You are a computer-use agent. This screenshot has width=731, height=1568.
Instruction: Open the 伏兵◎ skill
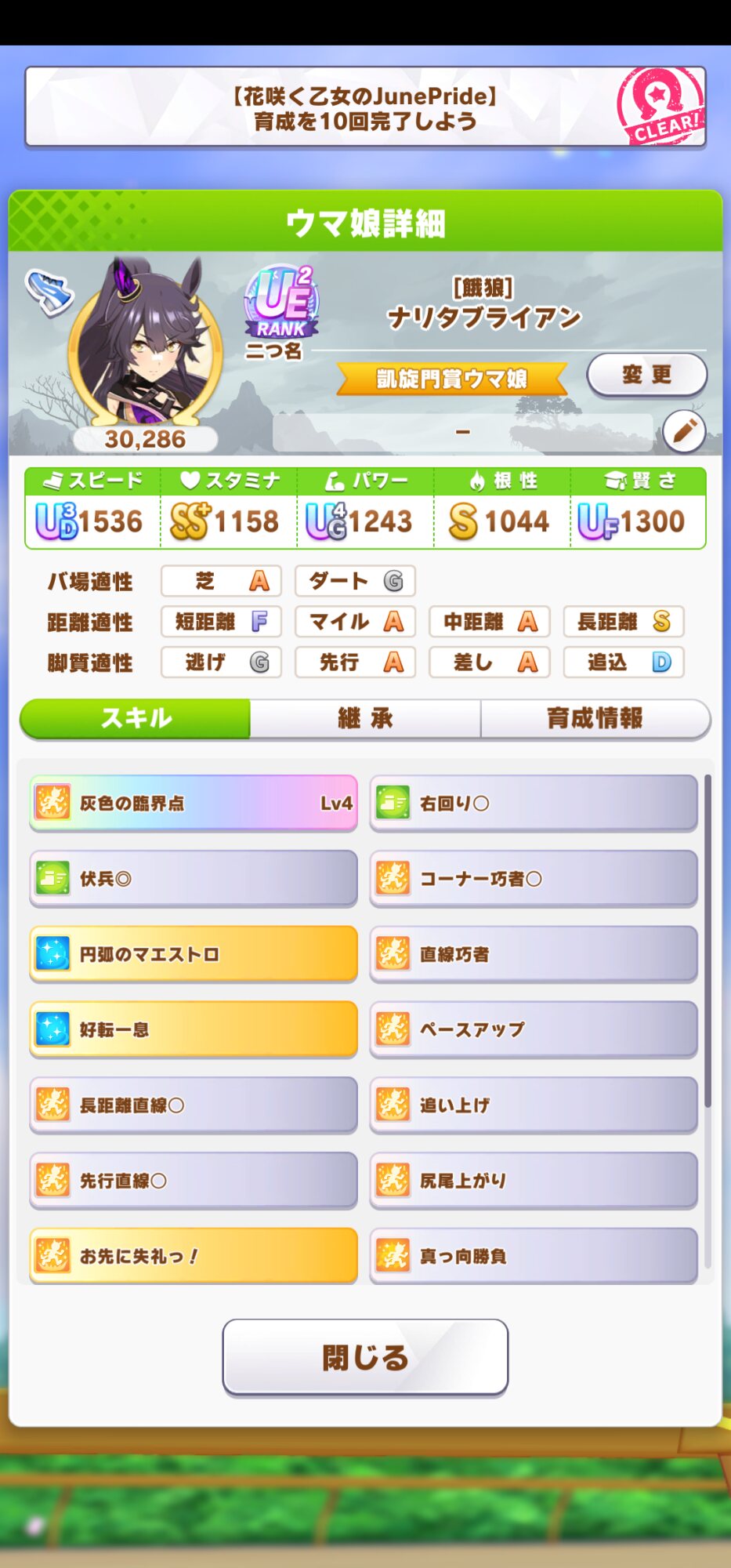point(194,878)
